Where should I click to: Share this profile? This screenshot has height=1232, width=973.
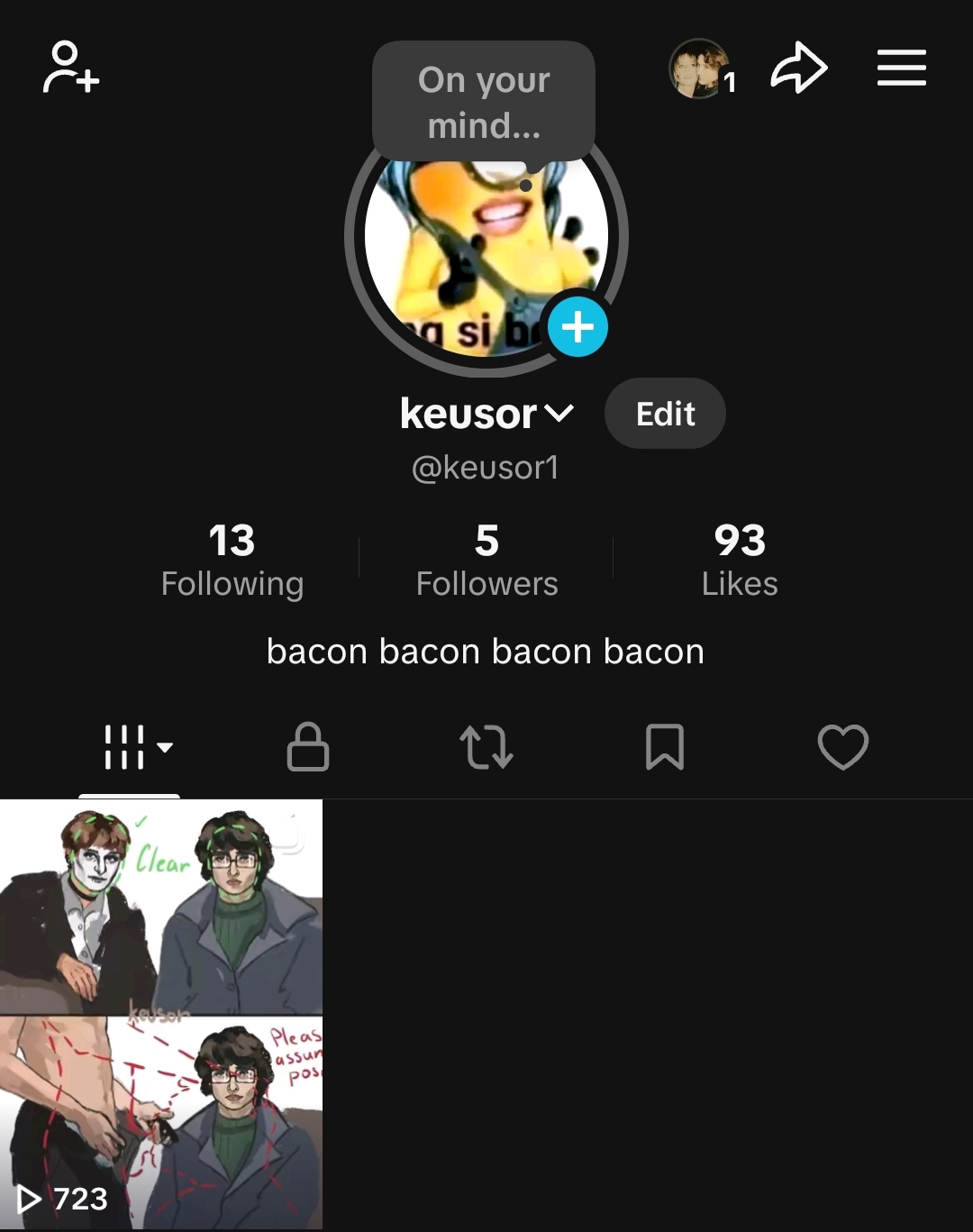[798, 68]
